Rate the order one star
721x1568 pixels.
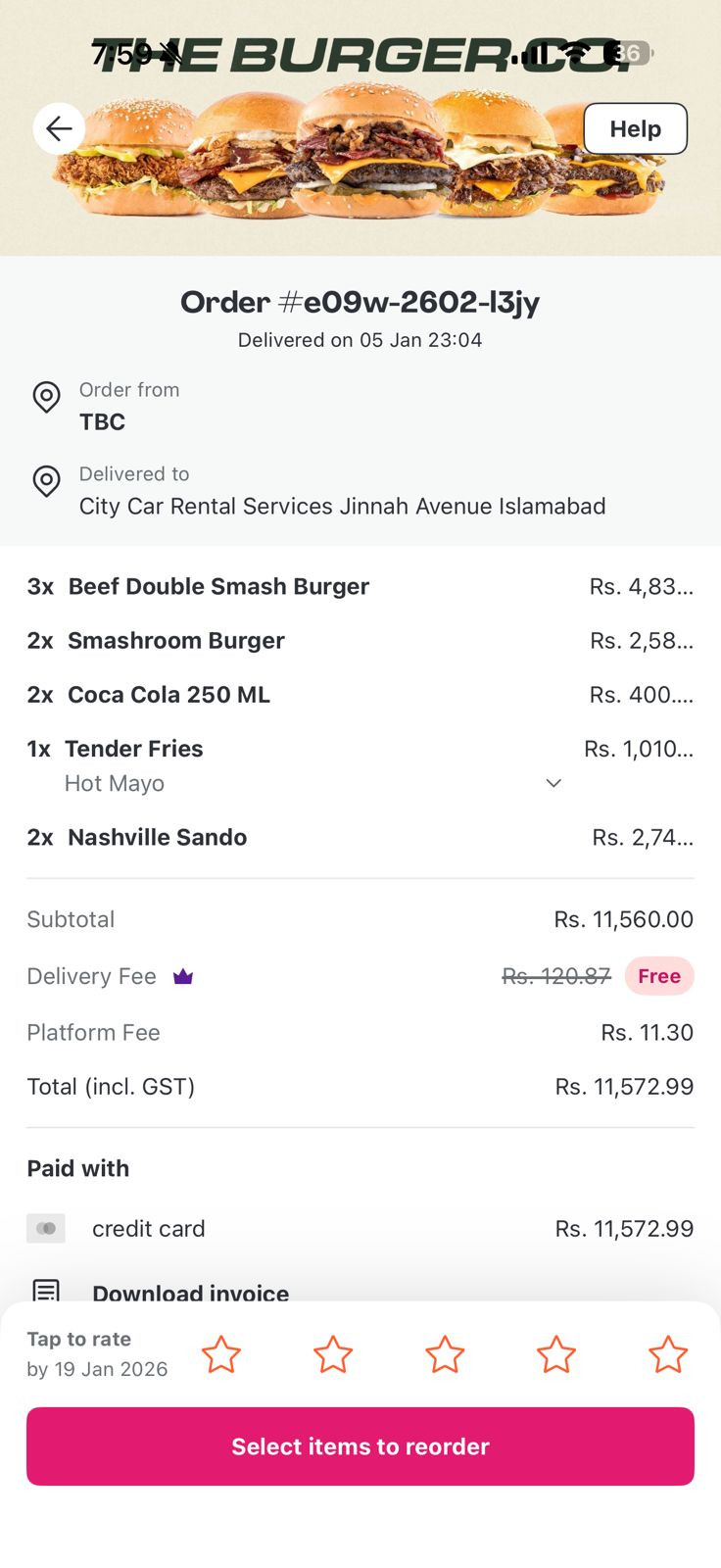pos(221,1354)
